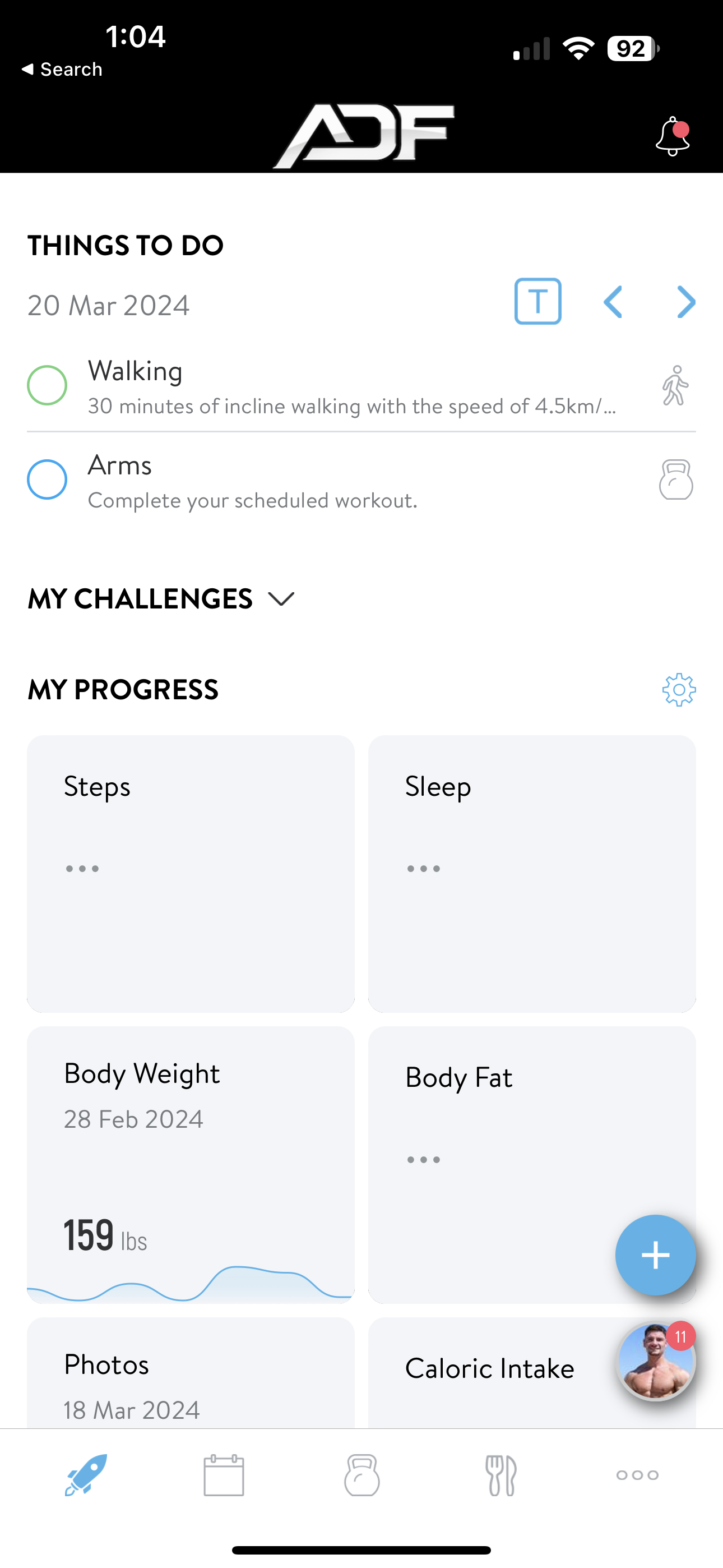
Task: Open the notifications bell
Action: point(672,136)
